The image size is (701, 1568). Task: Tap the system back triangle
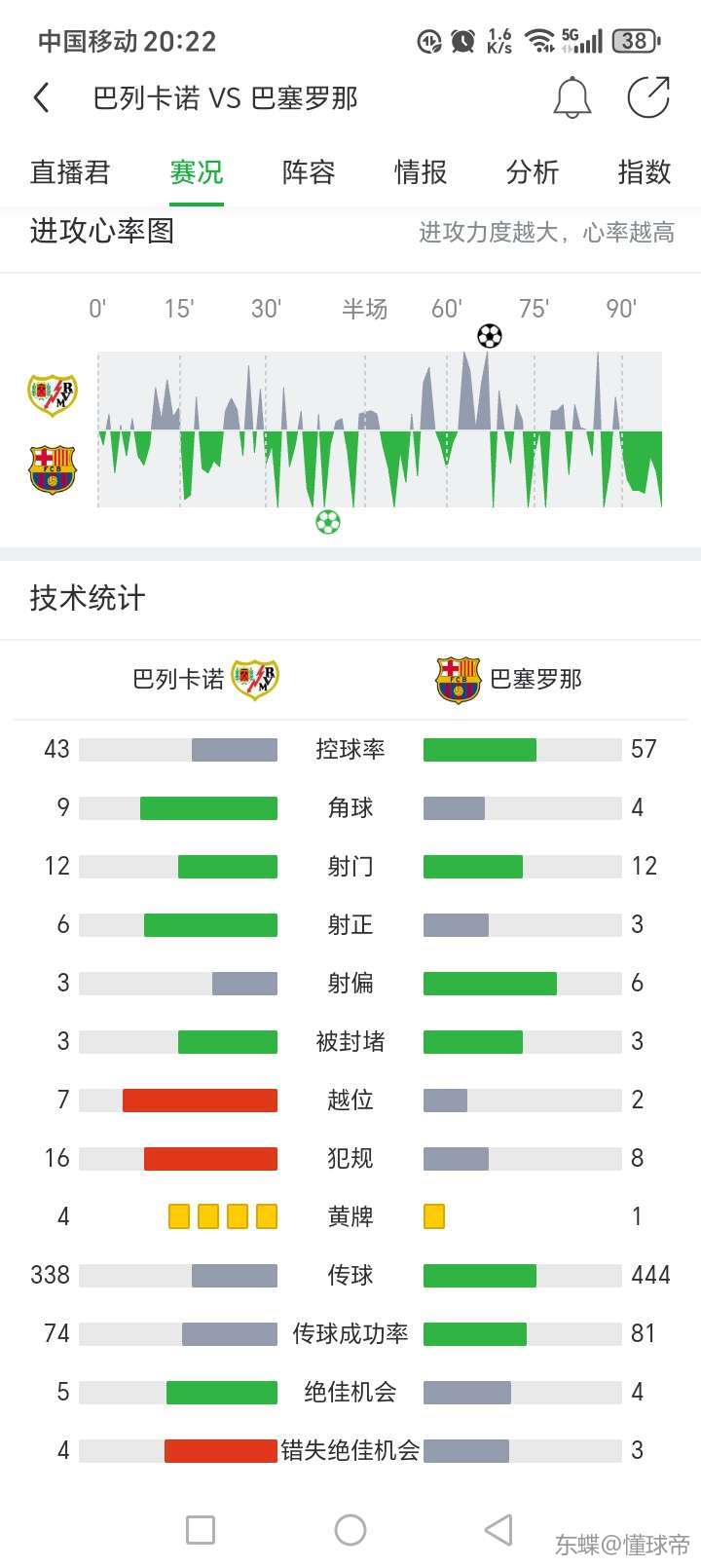498,1530
